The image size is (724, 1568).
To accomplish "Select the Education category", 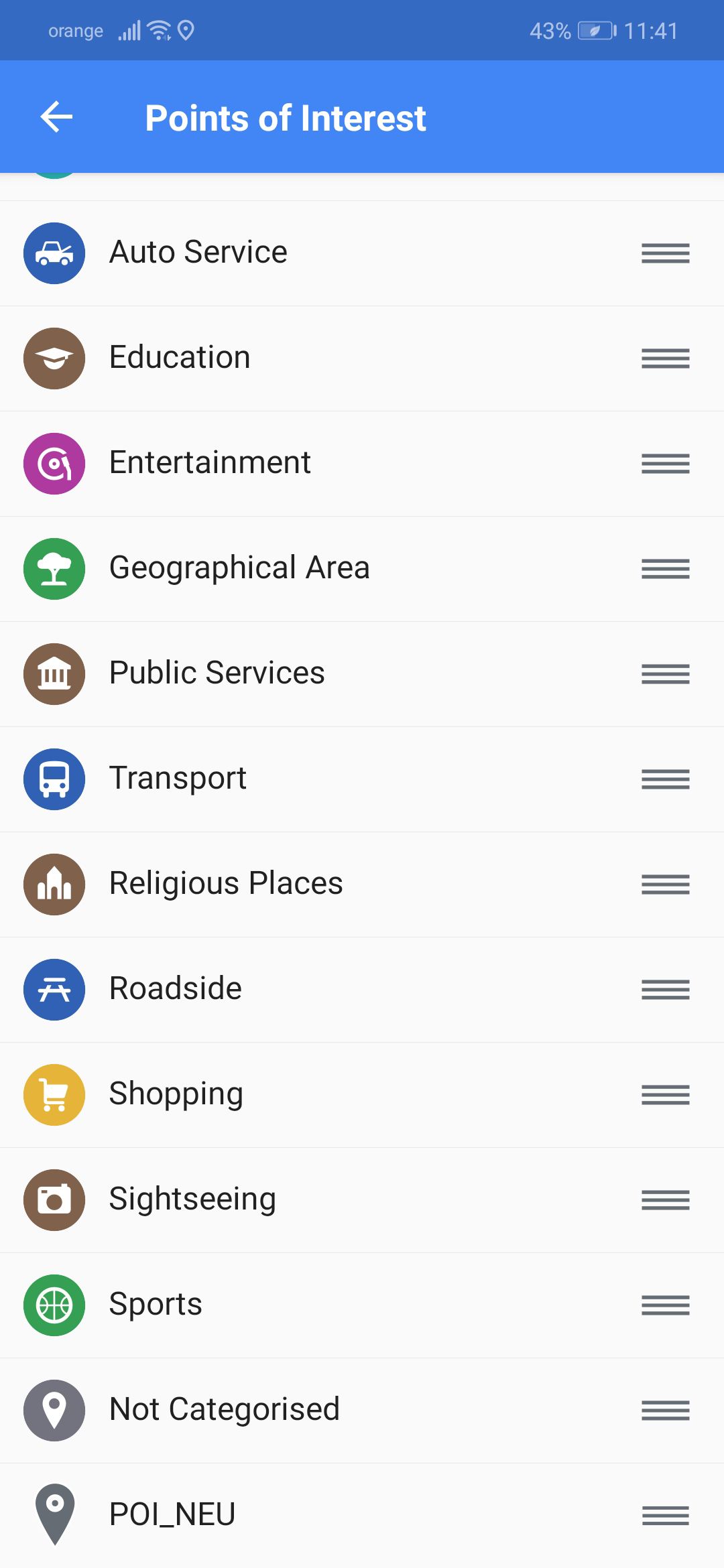I will 362,358.
